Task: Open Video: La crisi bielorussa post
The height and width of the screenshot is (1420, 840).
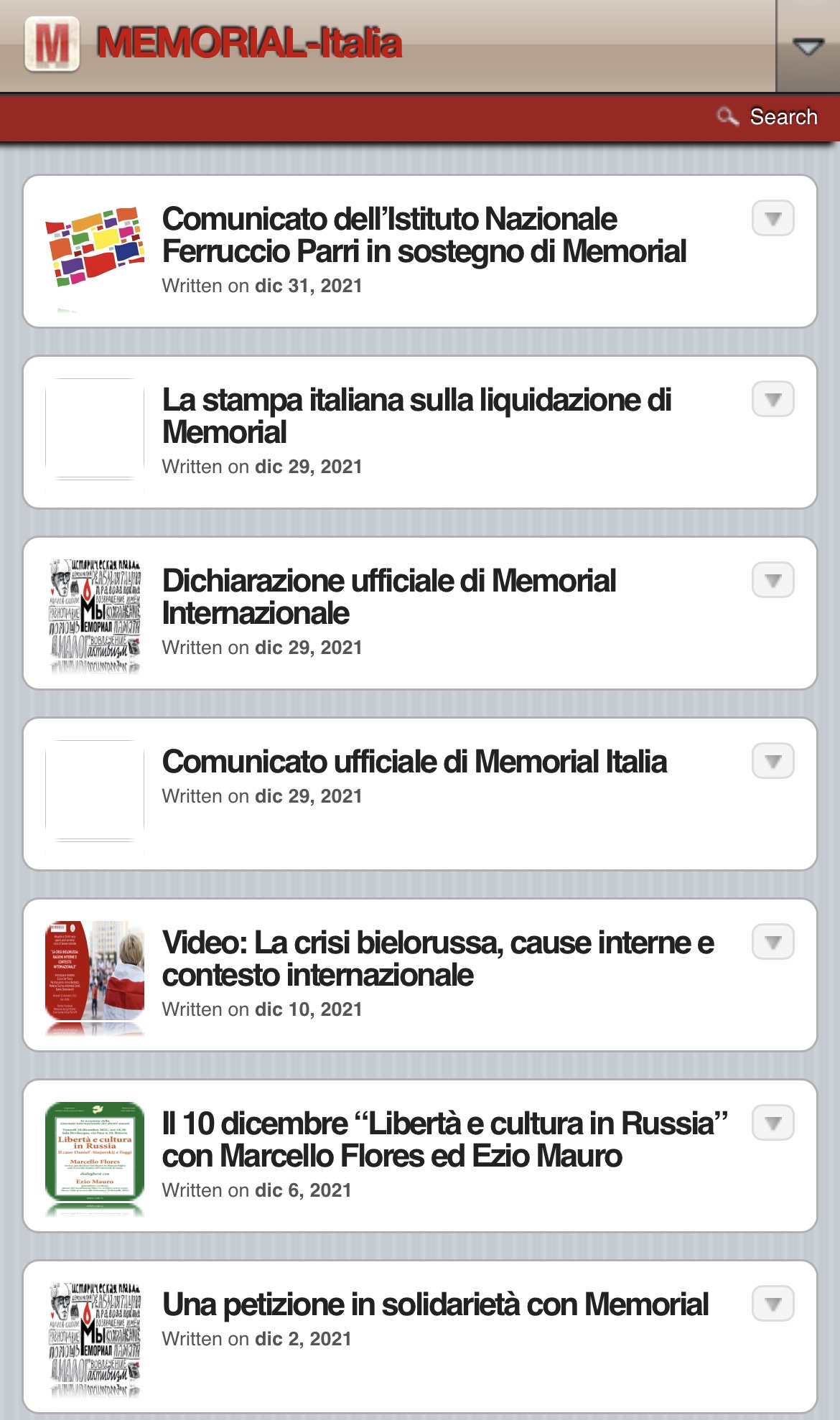Action: pos(438,959)
